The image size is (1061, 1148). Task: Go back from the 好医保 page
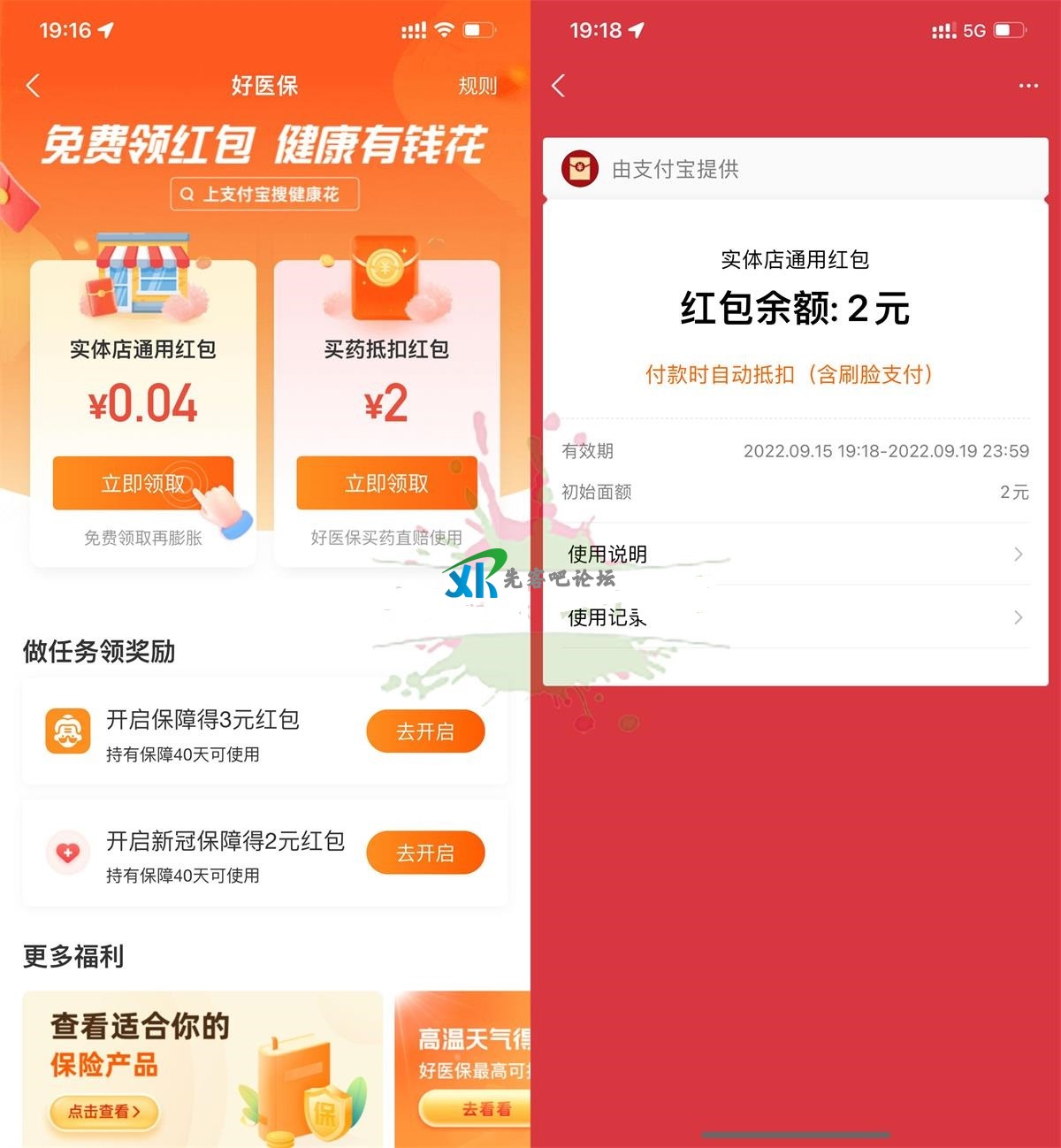pos(34,86)
